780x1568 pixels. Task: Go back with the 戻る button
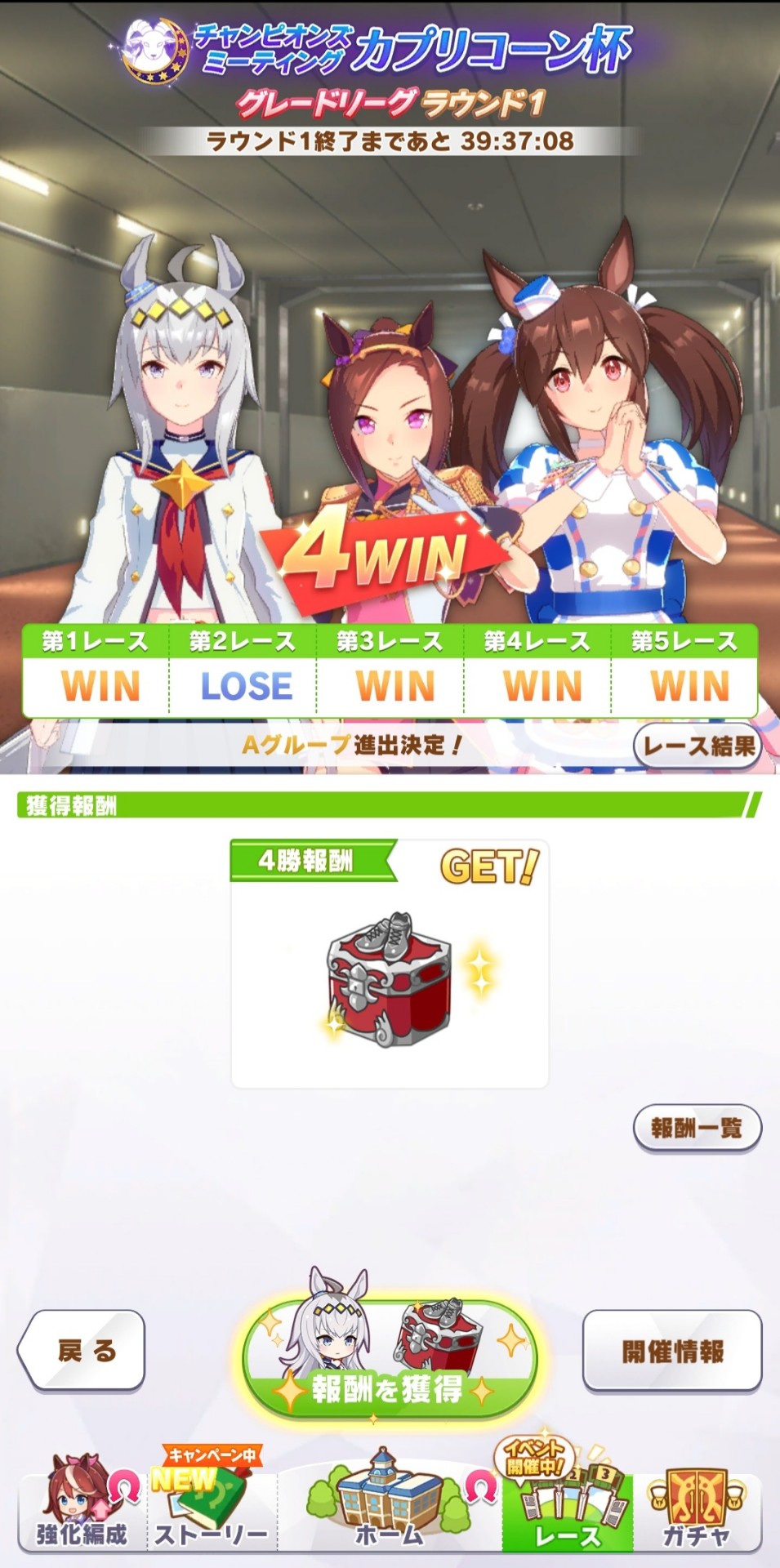pyautogui.click(x=82, y=1352)
